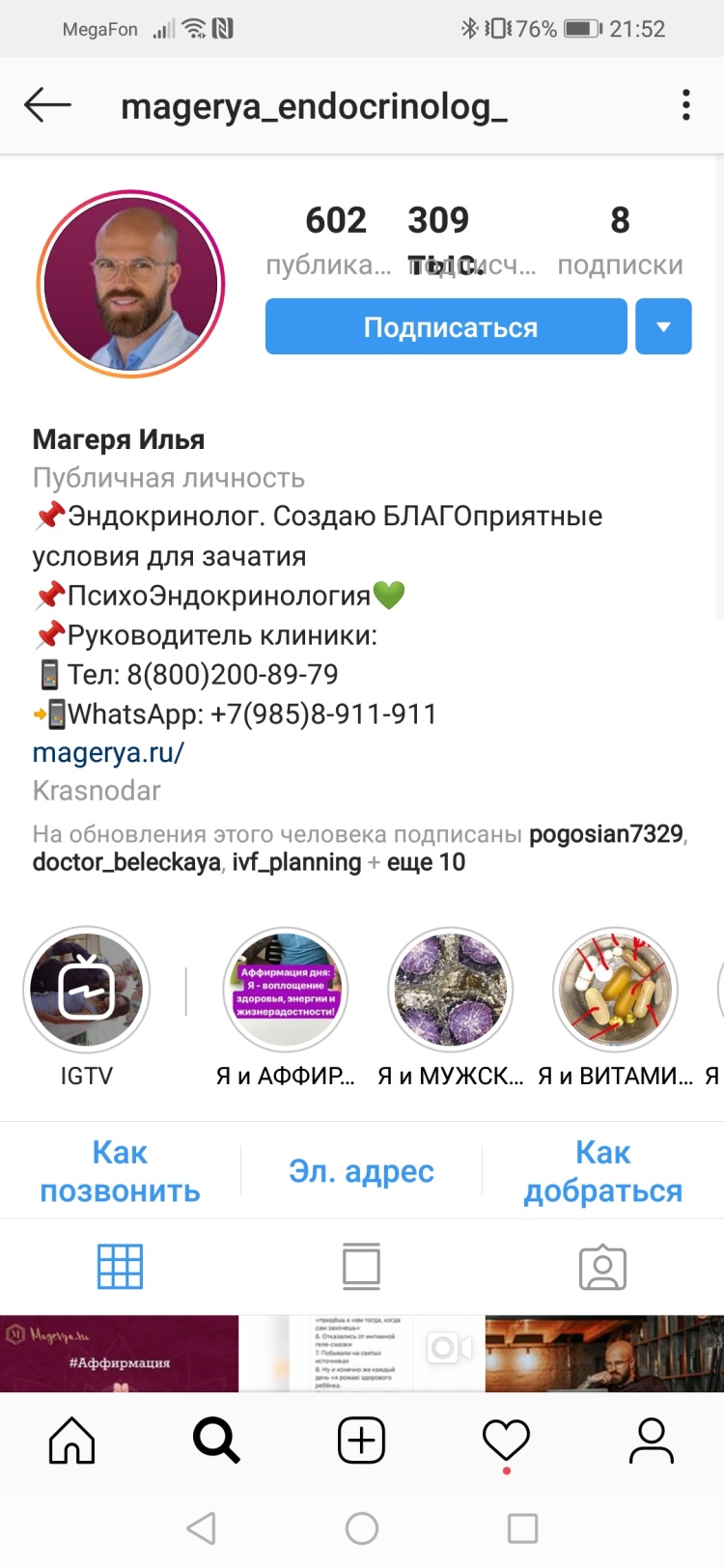This screenshot has width=724, height=1568.
Task: Create a new post
Action: click(361, 1442)
